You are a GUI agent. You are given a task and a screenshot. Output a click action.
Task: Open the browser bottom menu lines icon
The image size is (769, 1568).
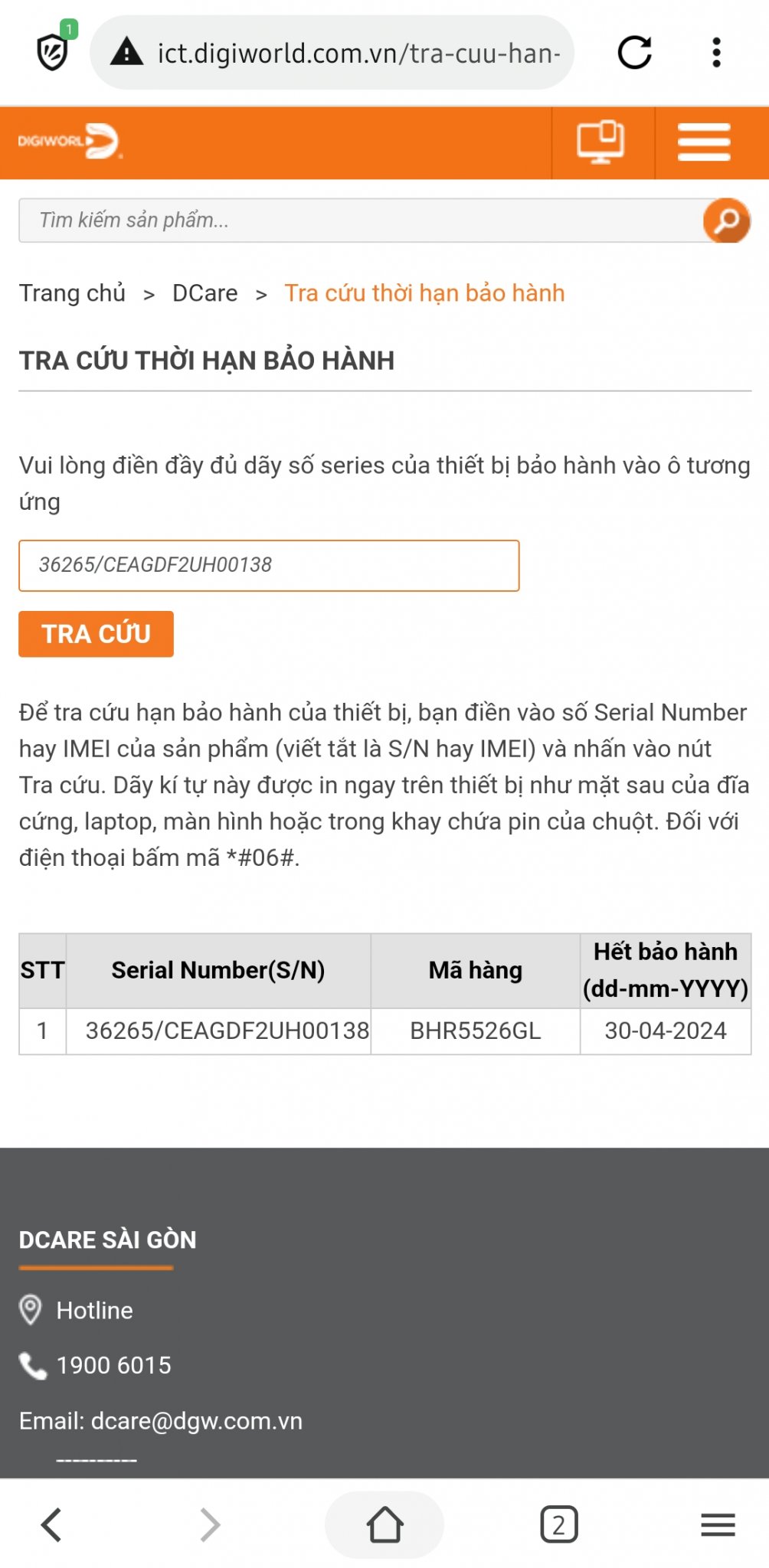[x=718, y=1524]
